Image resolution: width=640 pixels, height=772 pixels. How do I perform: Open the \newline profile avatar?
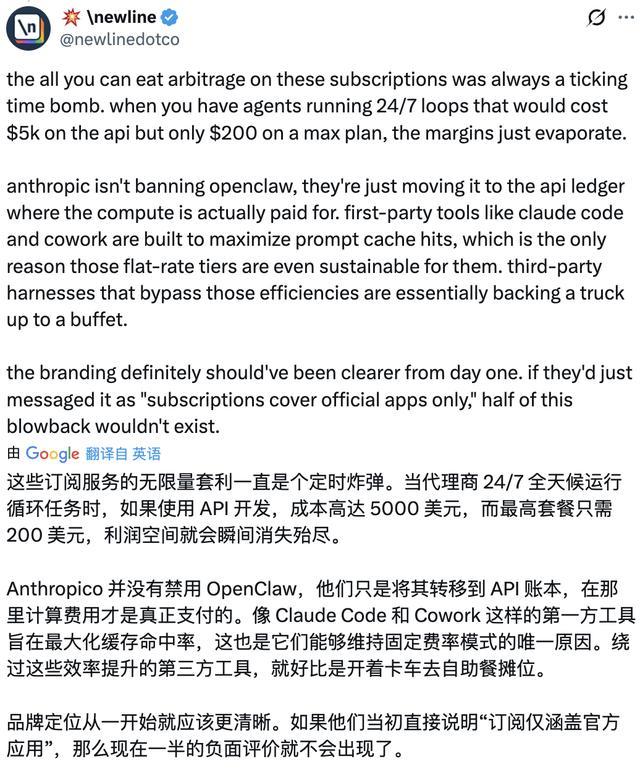[x=28, y=29]
